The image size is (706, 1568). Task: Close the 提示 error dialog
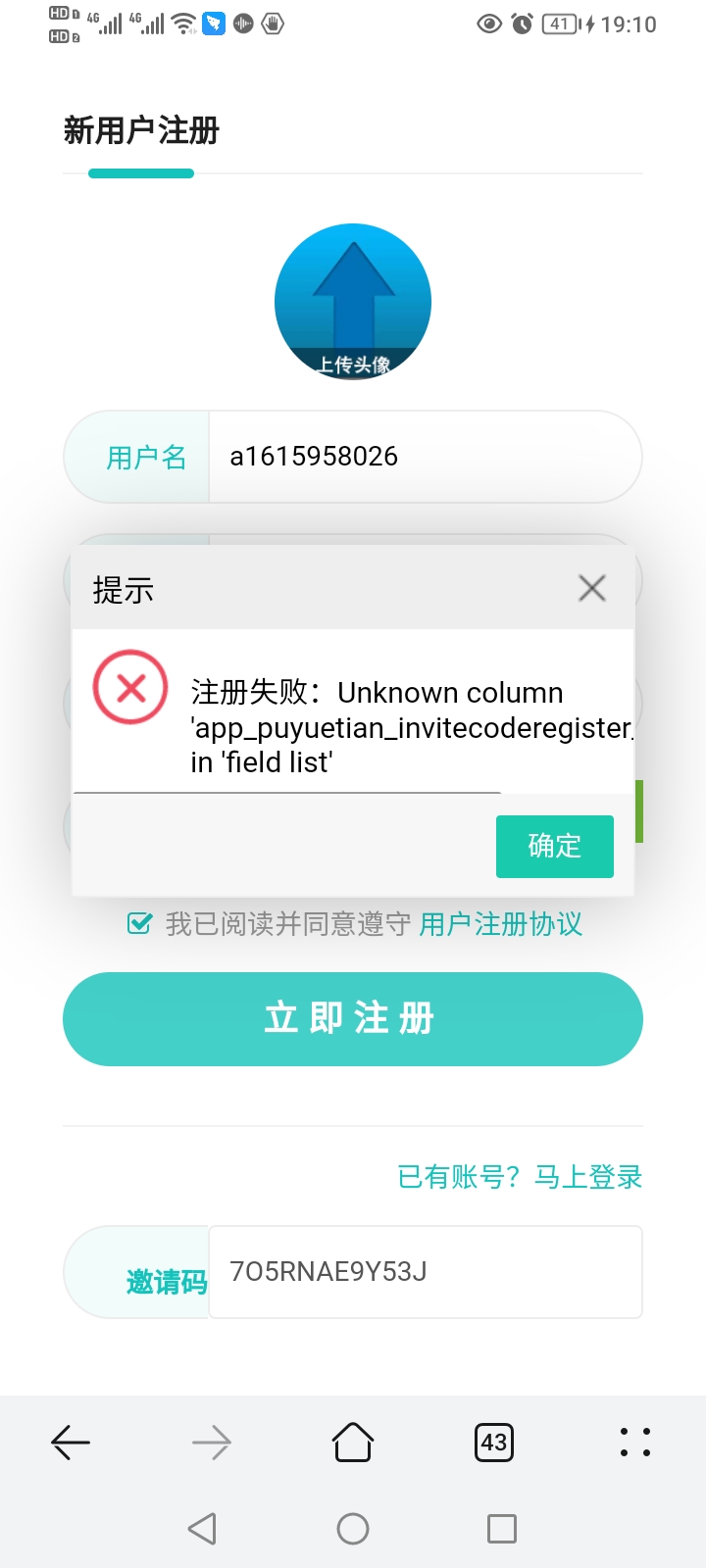click(591, 588)
